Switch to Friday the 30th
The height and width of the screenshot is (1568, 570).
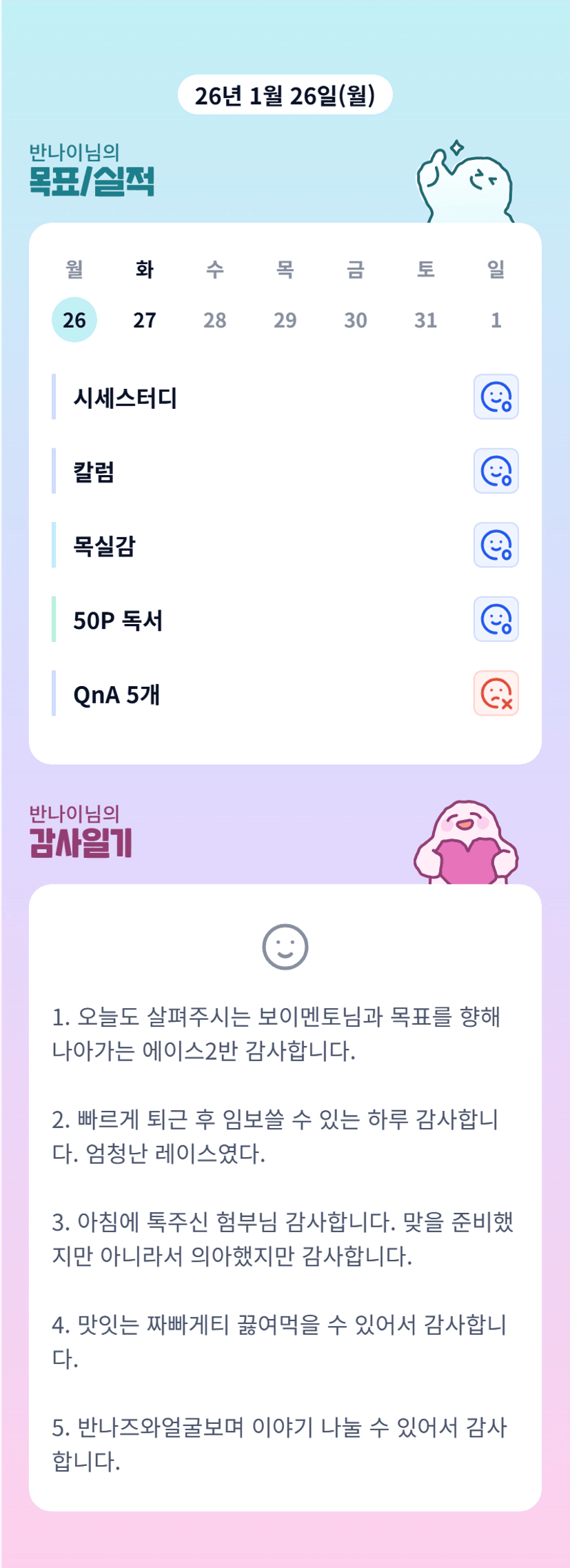(x=356, y=320)
